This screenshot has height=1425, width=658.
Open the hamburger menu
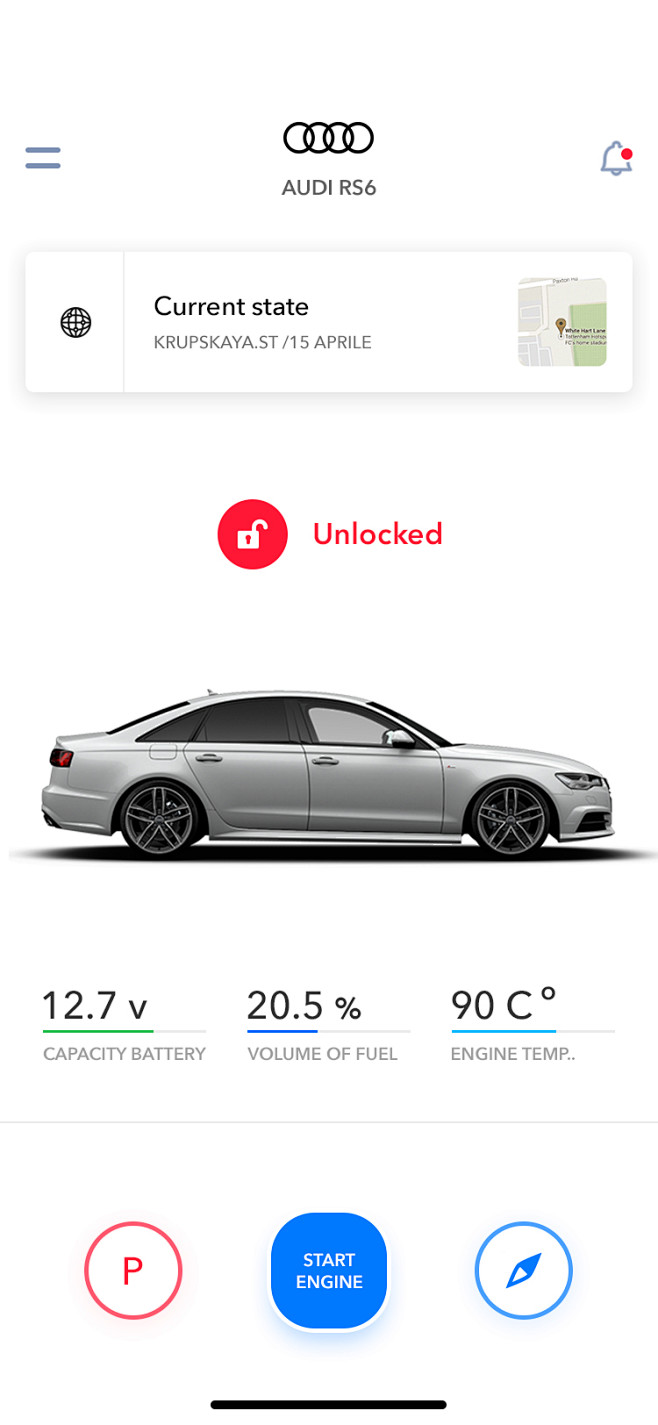[43, 158]
